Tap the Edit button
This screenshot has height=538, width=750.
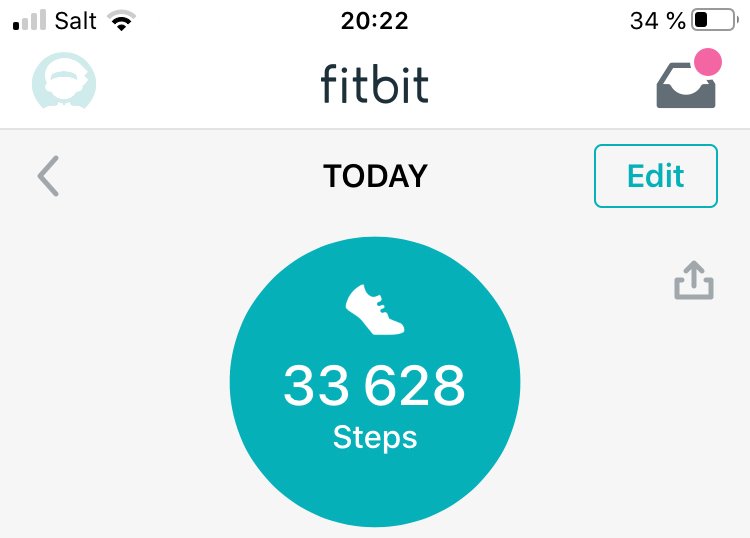click(655, 176)
